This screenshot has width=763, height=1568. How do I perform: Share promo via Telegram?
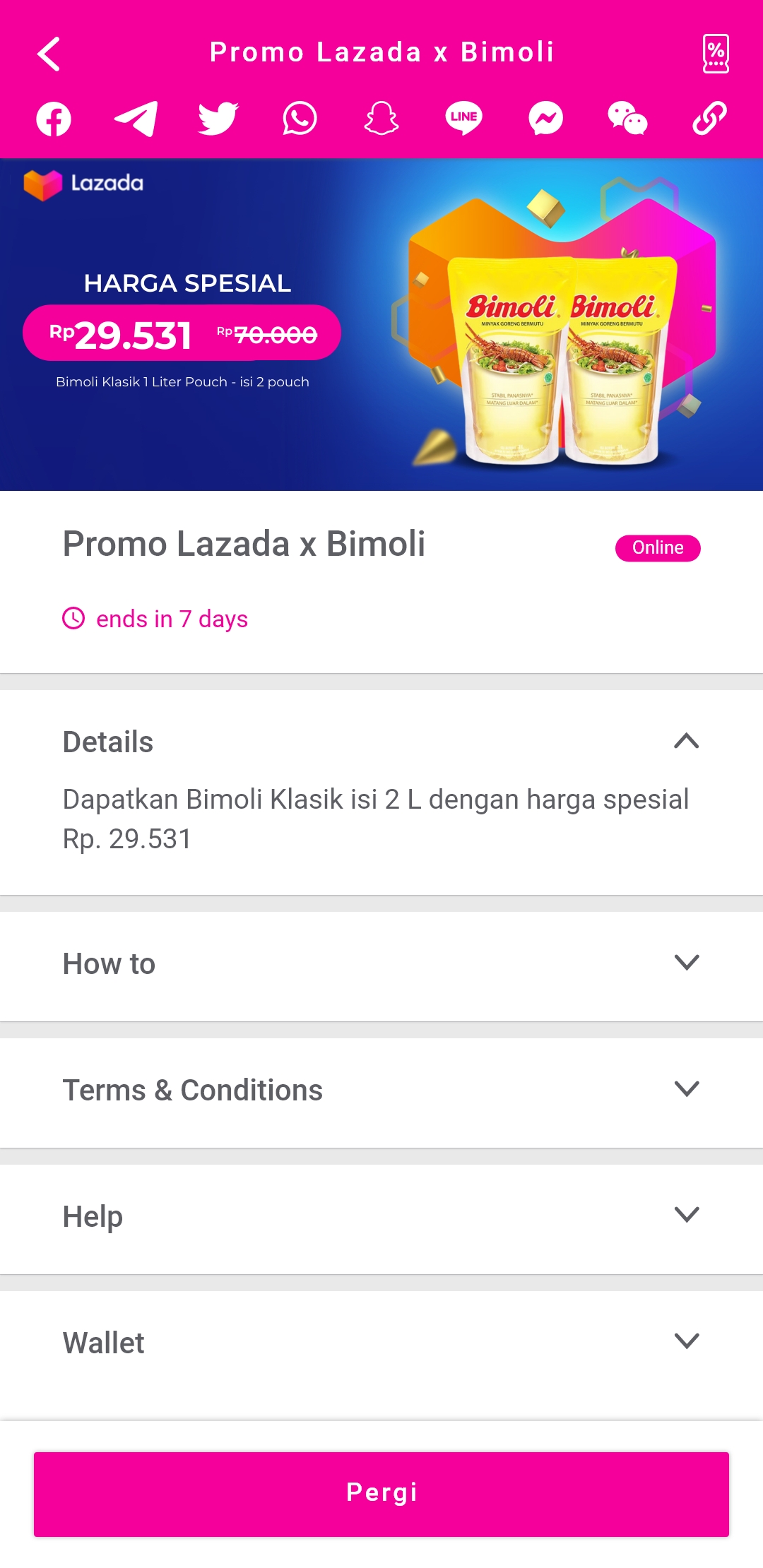tap(136, 119)
